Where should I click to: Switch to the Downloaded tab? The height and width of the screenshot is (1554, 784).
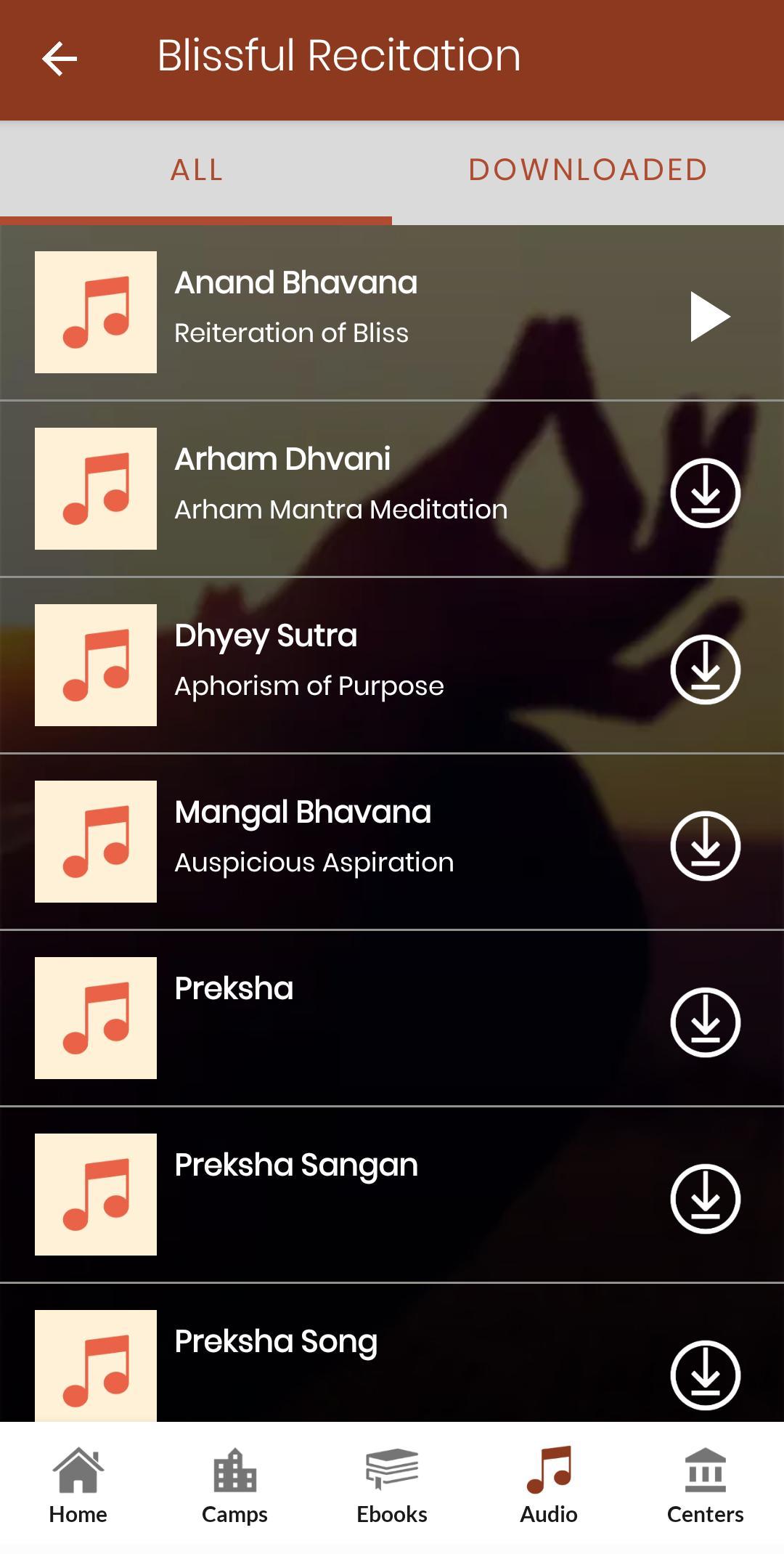click(x=587, y=171)
